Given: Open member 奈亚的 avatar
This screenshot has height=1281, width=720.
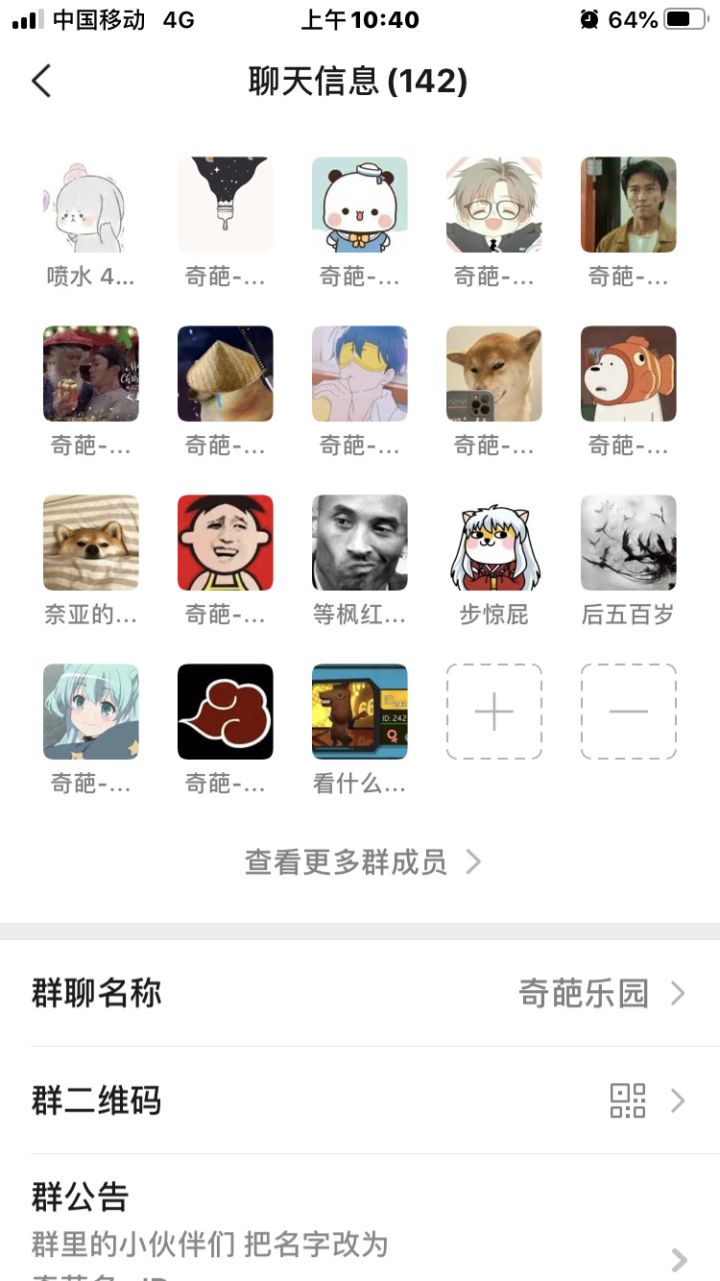Looking at the screenshot, I should coord(90,542).
